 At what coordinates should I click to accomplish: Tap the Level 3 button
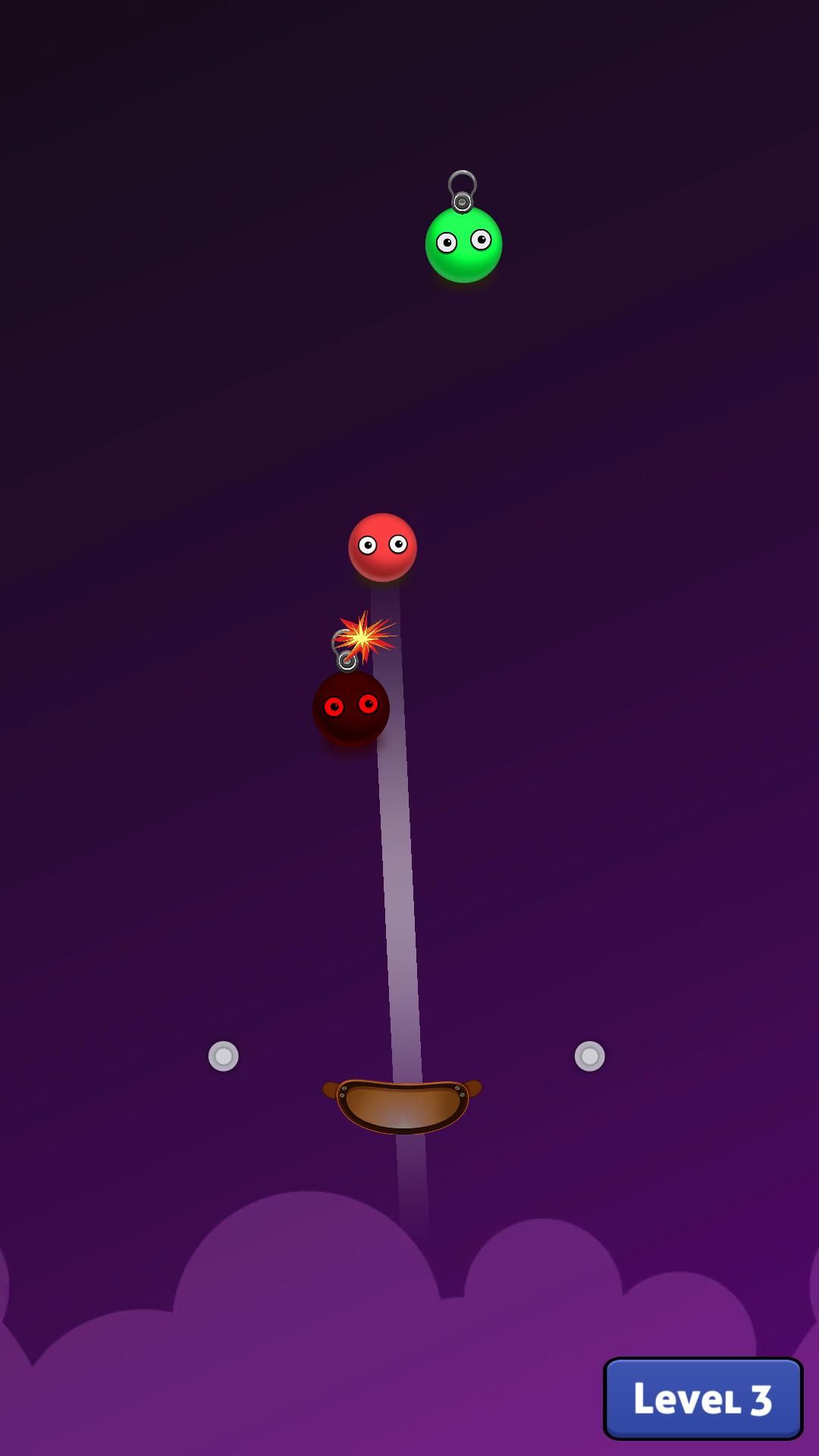tap(702, 1398)
